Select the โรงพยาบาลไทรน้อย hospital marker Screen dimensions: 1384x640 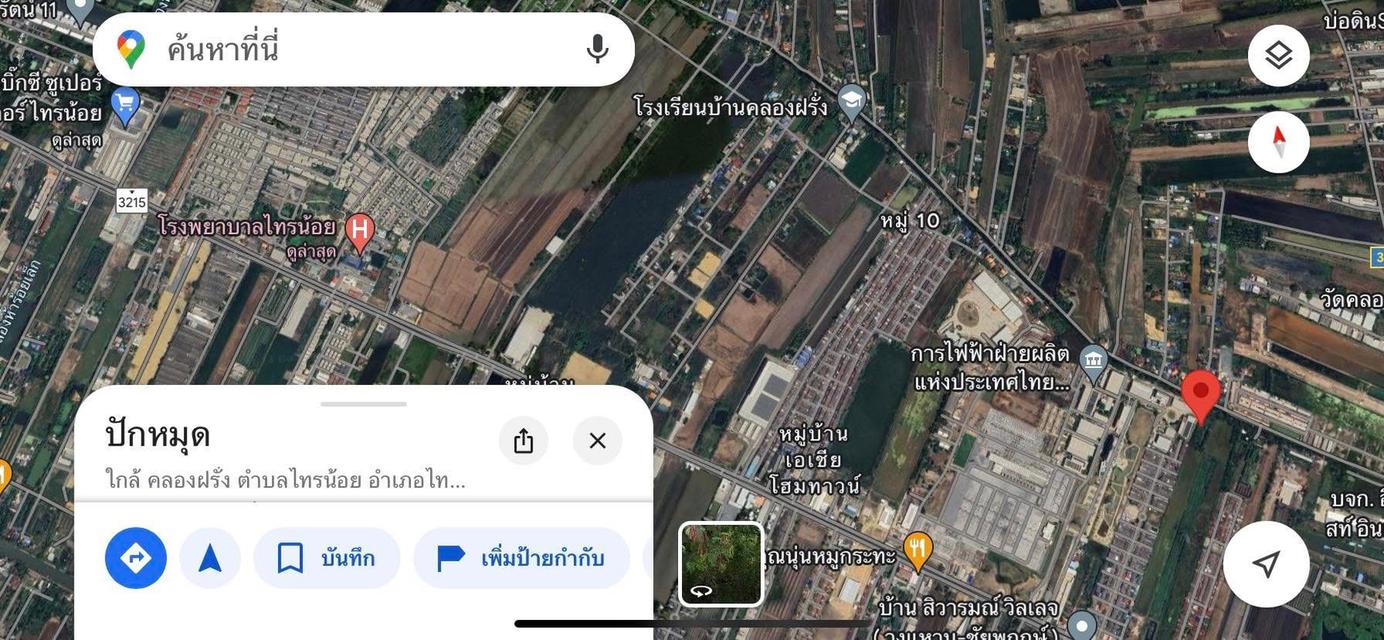click(x=359, y=231)
